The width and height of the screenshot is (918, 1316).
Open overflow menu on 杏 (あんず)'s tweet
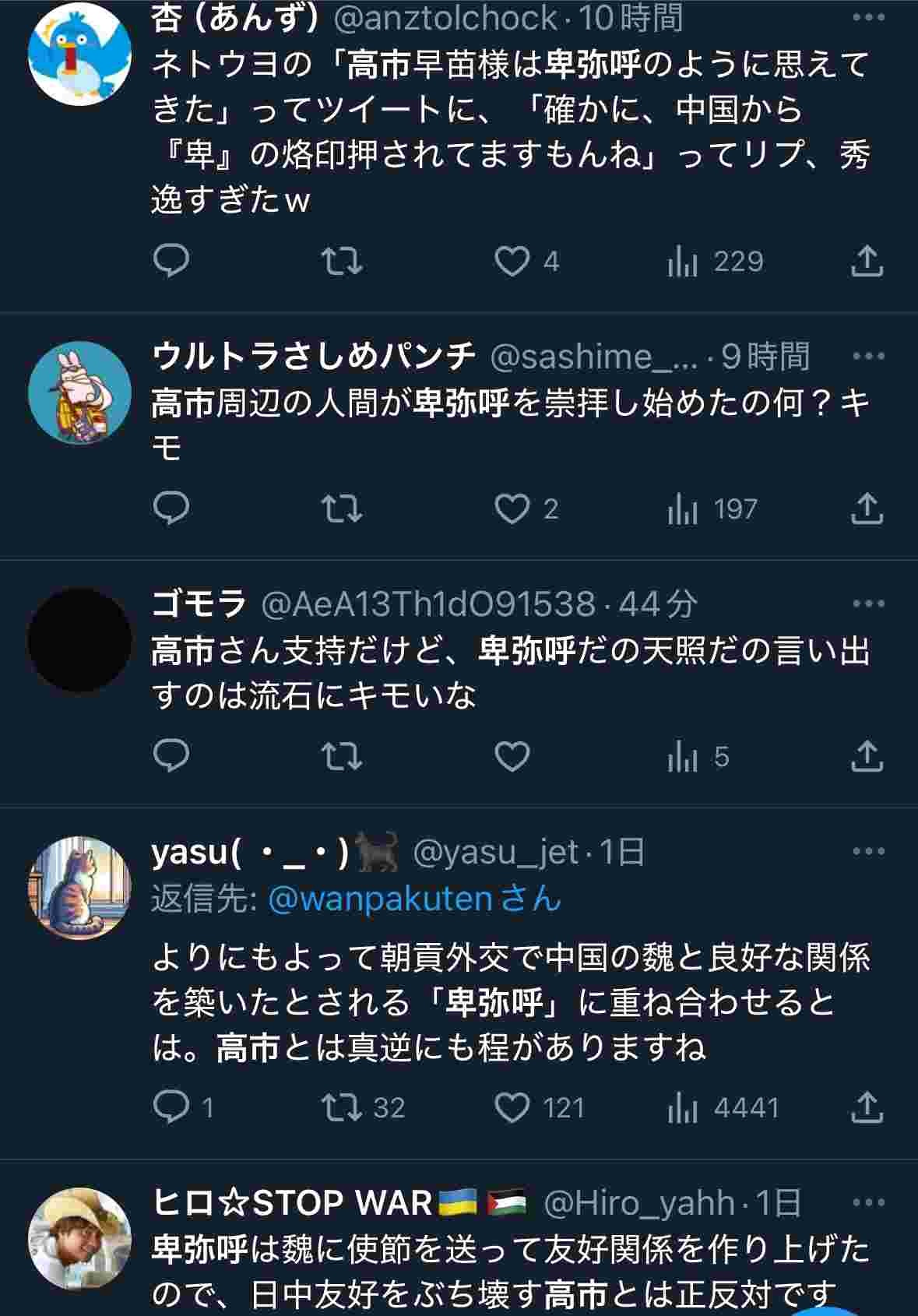868,17
